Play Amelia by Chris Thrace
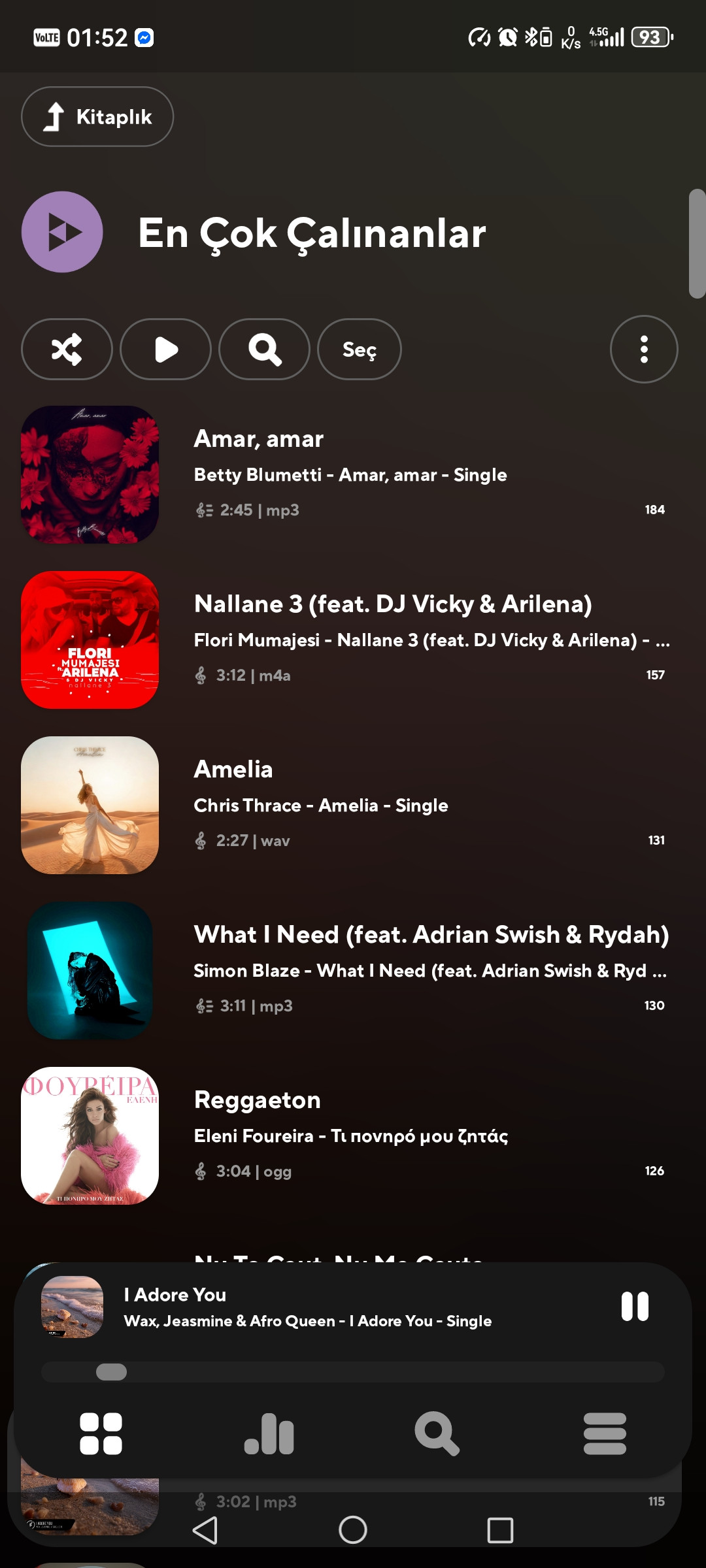Image resolution: width=706 pixels, height=1568 pixels. pos(346,806)
